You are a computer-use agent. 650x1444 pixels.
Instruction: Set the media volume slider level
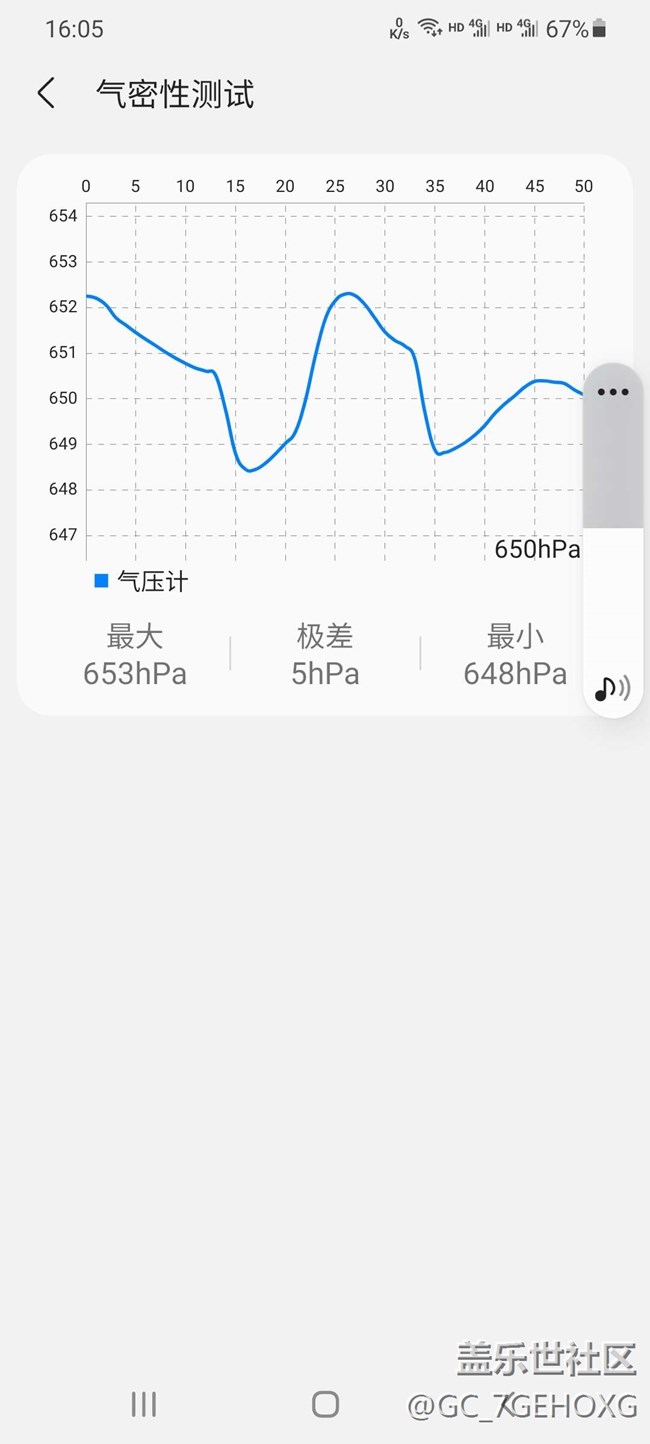pyautogui.click(x=613, y=527)
